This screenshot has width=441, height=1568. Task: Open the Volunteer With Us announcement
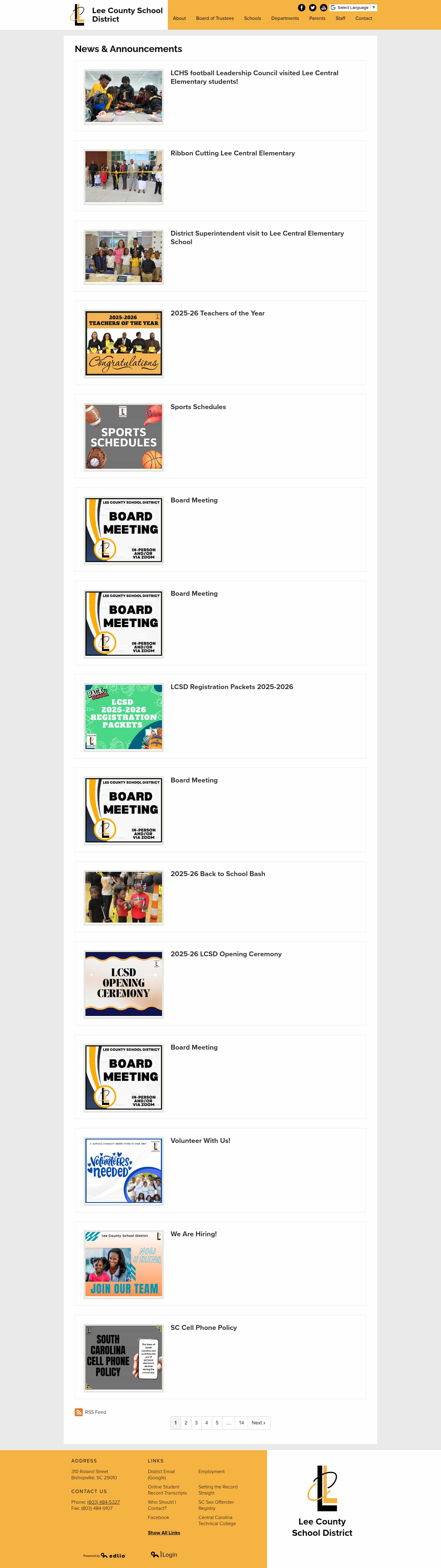[200, 1141]
